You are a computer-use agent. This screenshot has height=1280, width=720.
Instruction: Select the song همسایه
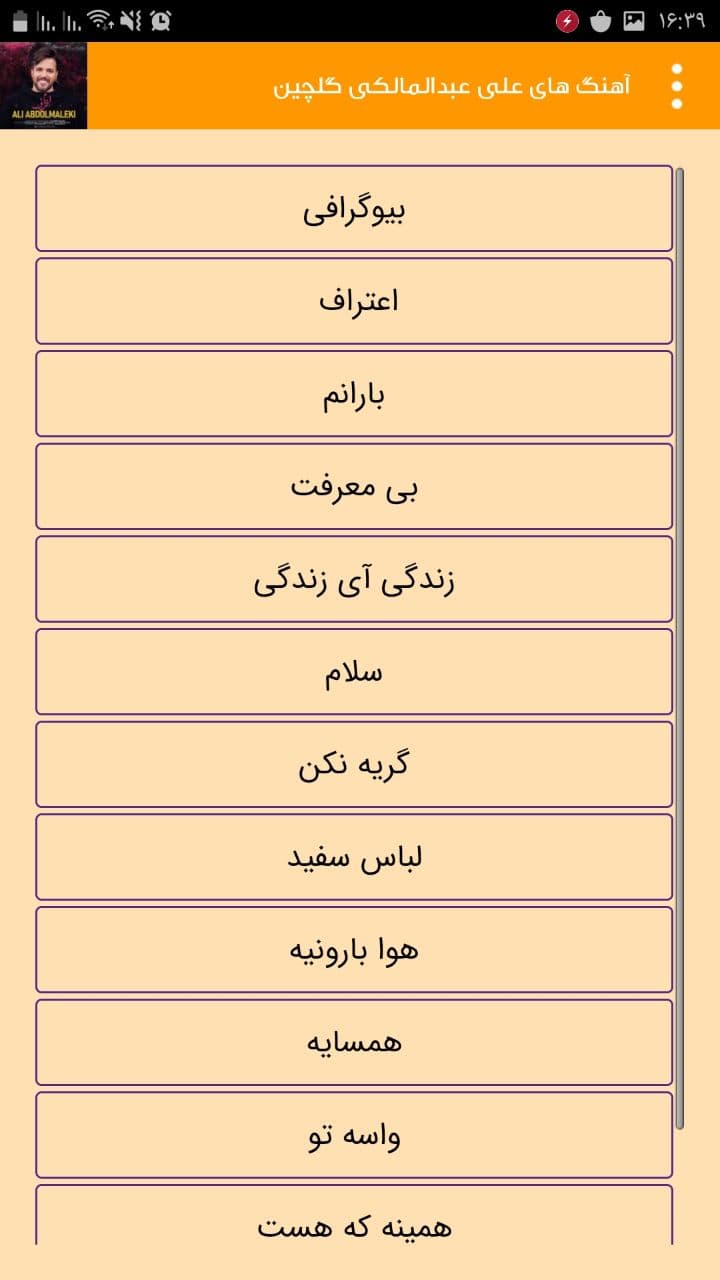pos(354,1042)
